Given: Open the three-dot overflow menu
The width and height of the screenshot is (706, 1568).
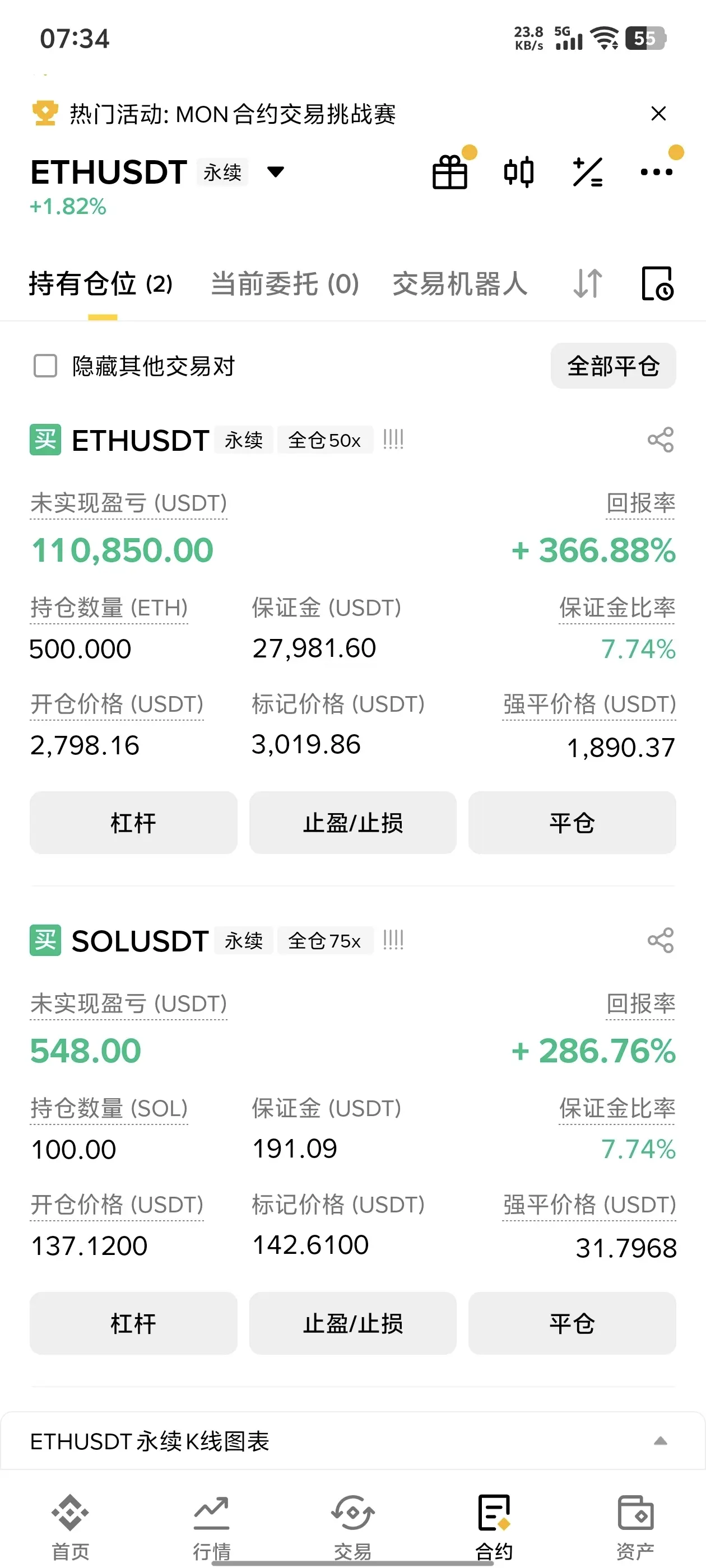Looking at the screenshot, I should (656, 172).
